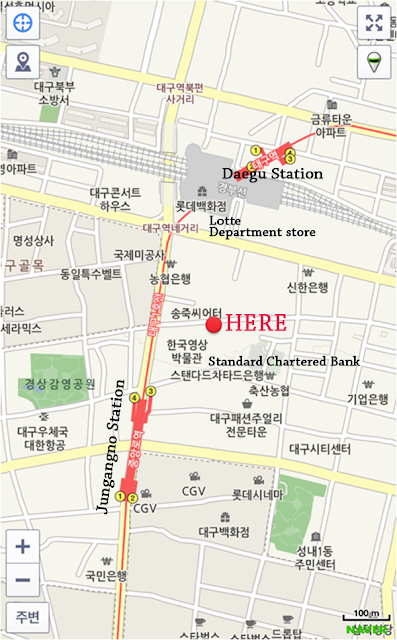Tap the green marker drop icon
397x640 pixels.
pyautogui.click(x=374, y=62)
